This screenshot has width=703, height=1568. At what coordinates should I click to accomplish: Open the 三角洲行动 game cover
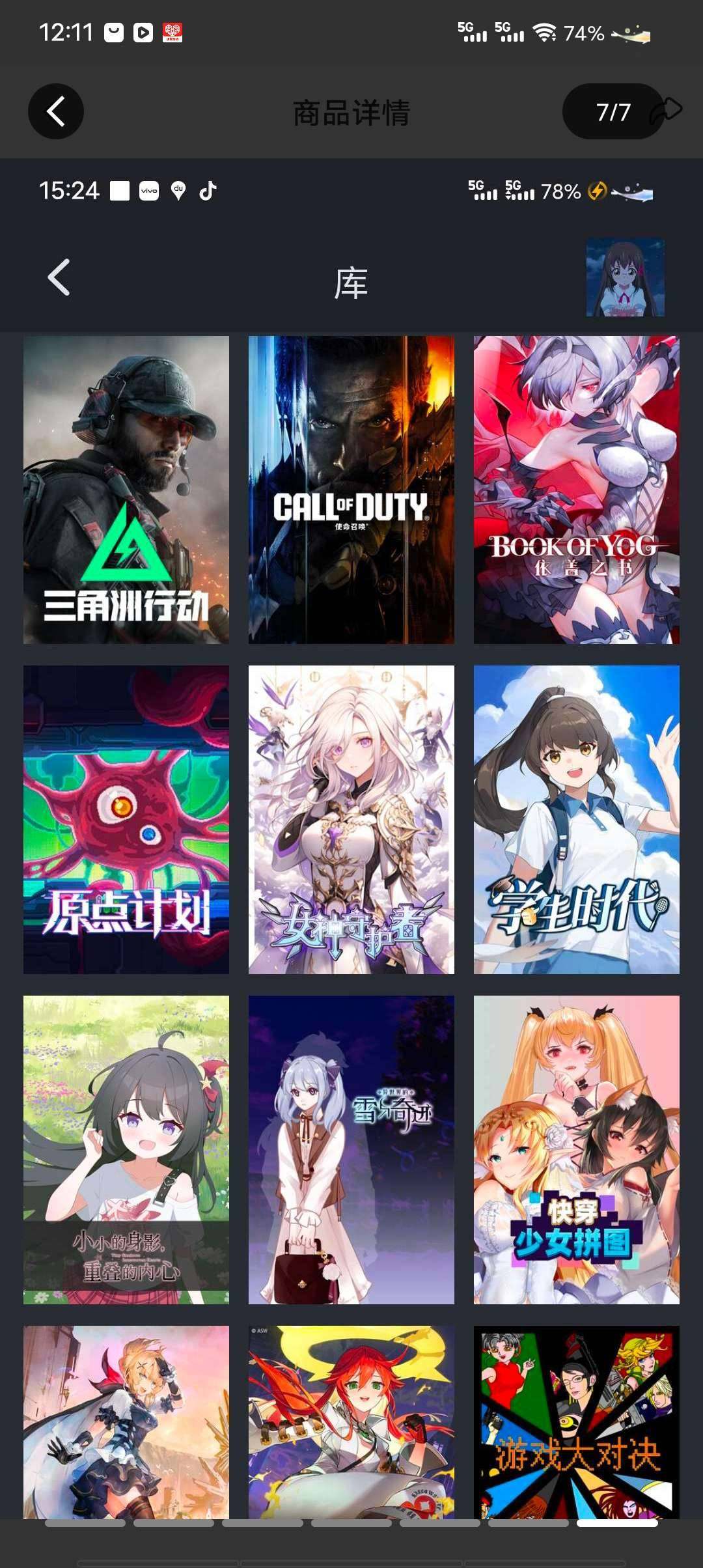(x=126, y=490)
